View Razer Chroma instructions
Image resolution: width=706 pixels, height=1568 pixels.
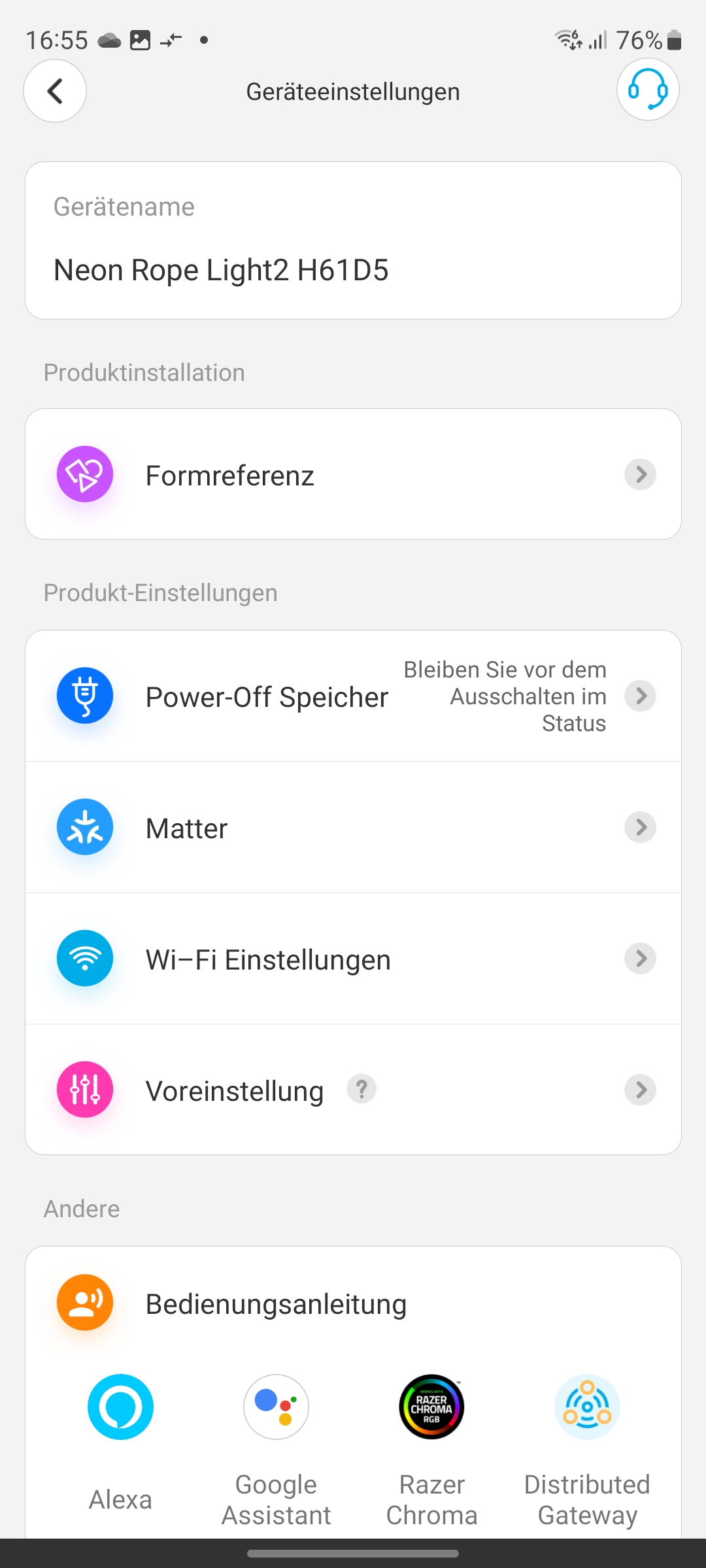(x=431, y=1437)
